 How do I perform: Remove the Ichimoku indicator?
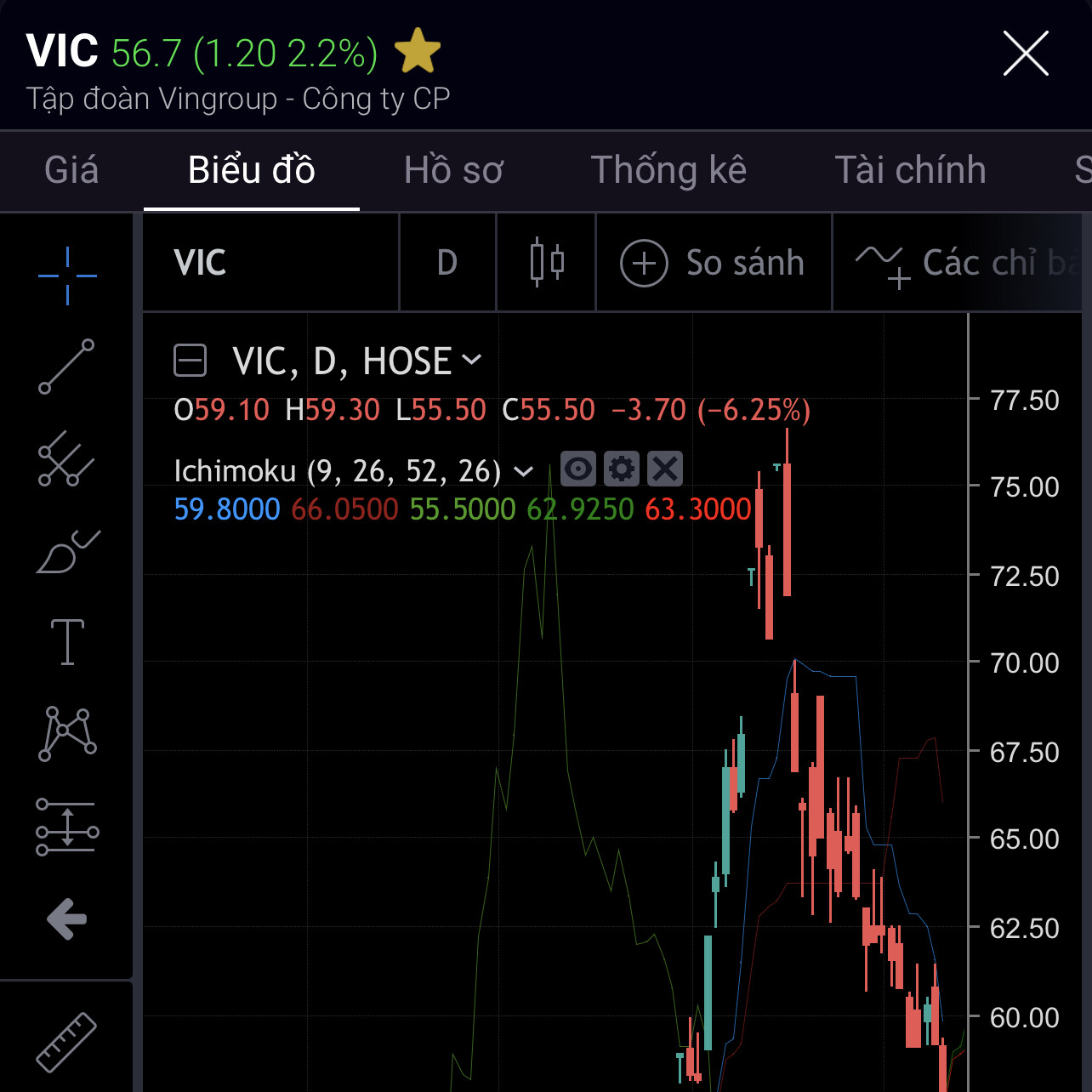coord(665,469)
